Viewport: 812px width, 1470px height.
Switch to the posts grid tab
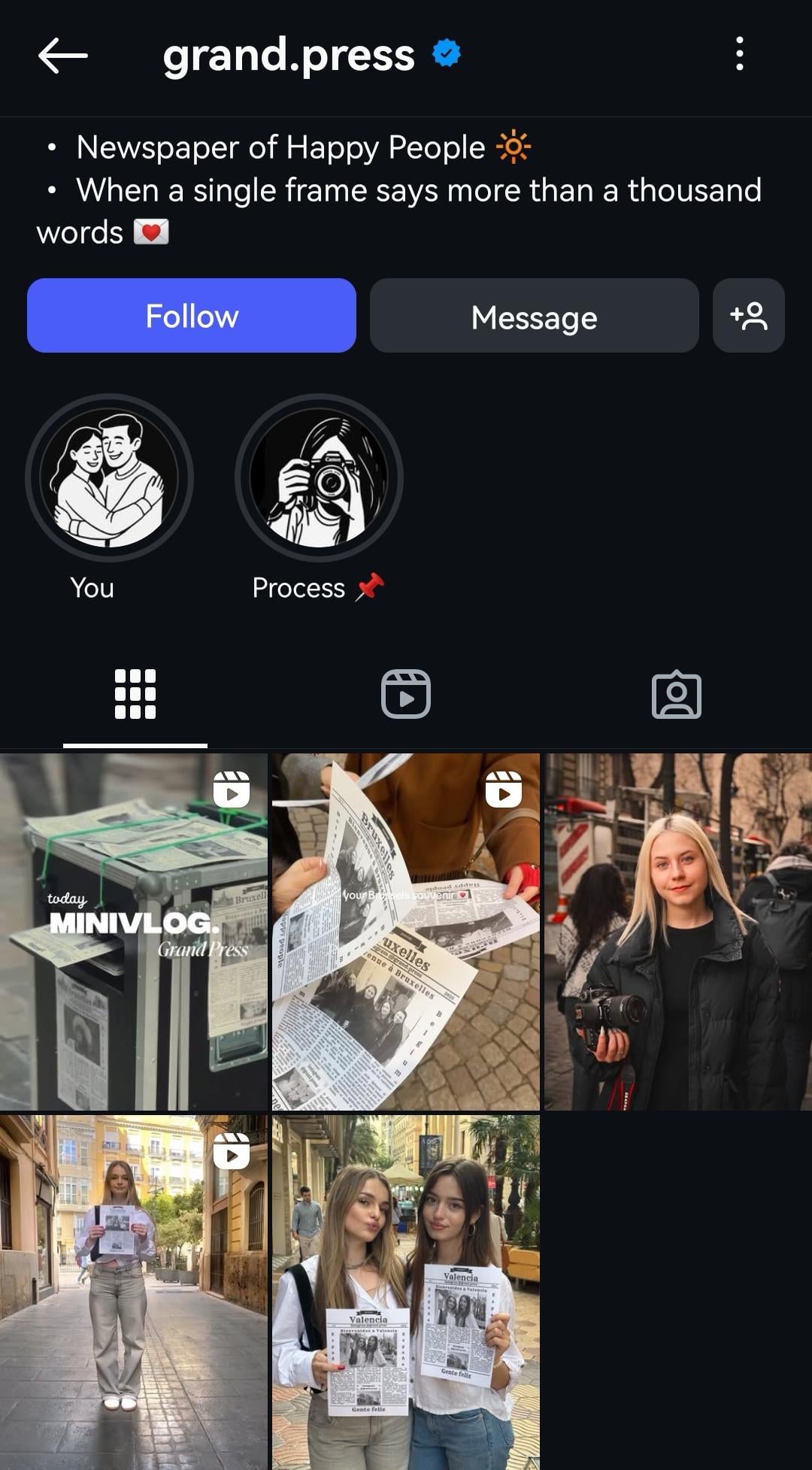coord(135,694)
